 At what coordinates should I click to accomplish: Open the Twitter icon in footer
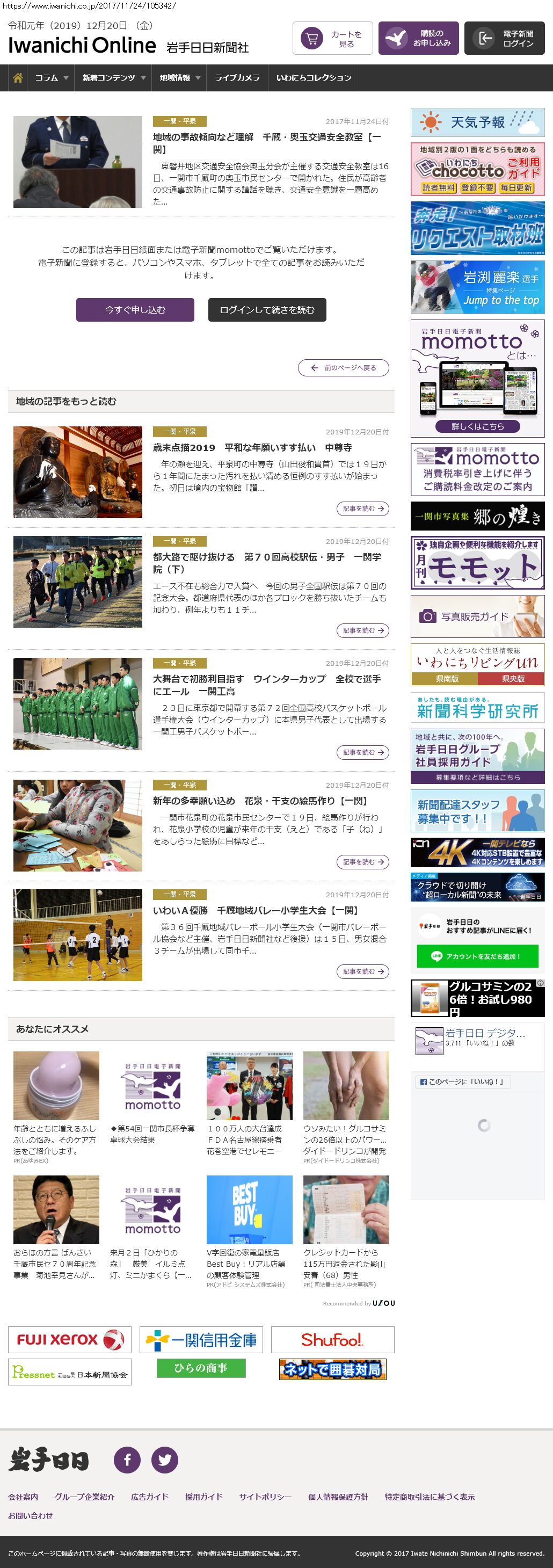pyautogui.click(x=165, y=1460)
